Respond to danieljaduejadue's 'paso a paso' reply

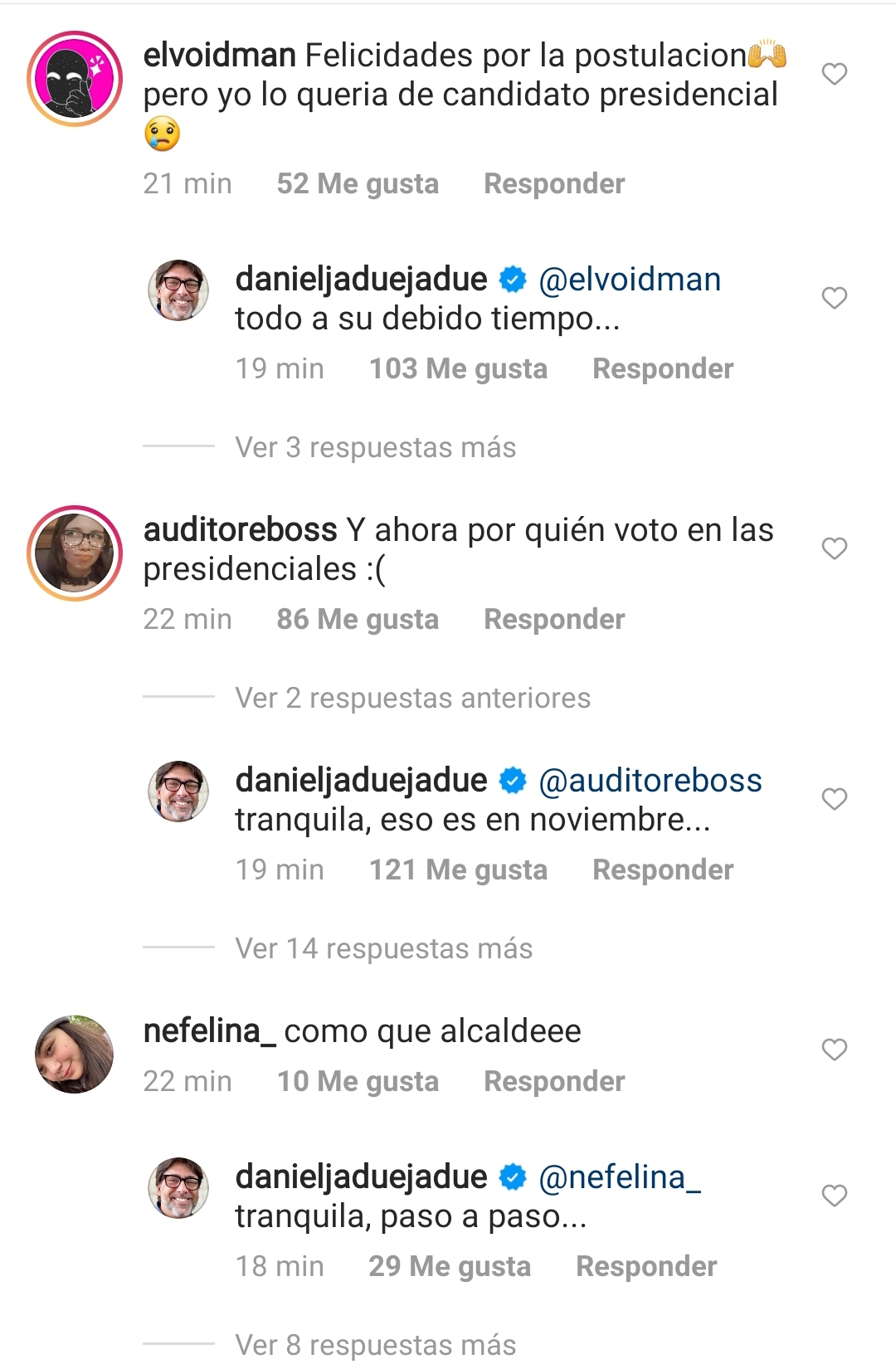(646, 1266)
